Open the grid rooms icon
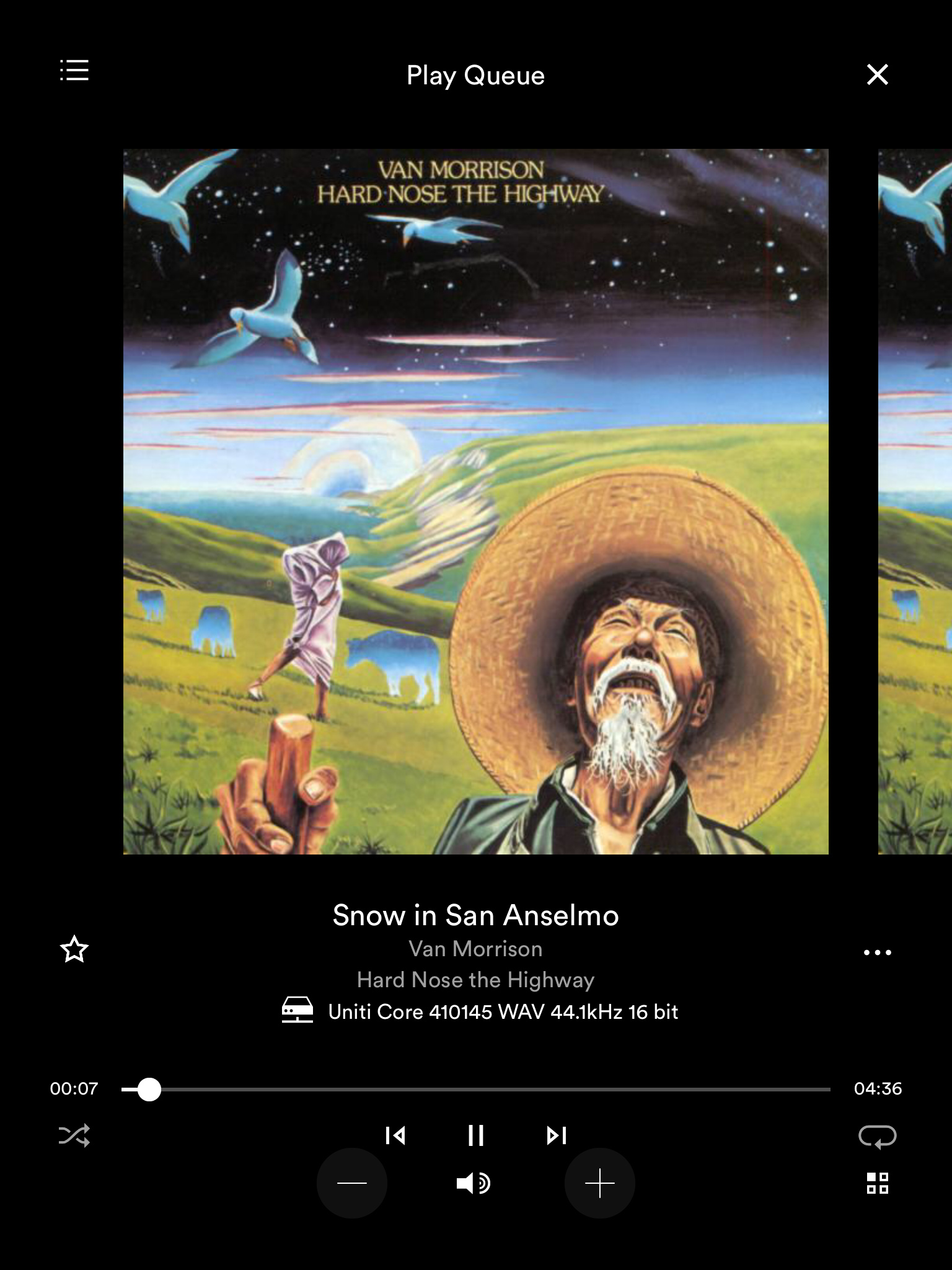 coord(877,1183)
